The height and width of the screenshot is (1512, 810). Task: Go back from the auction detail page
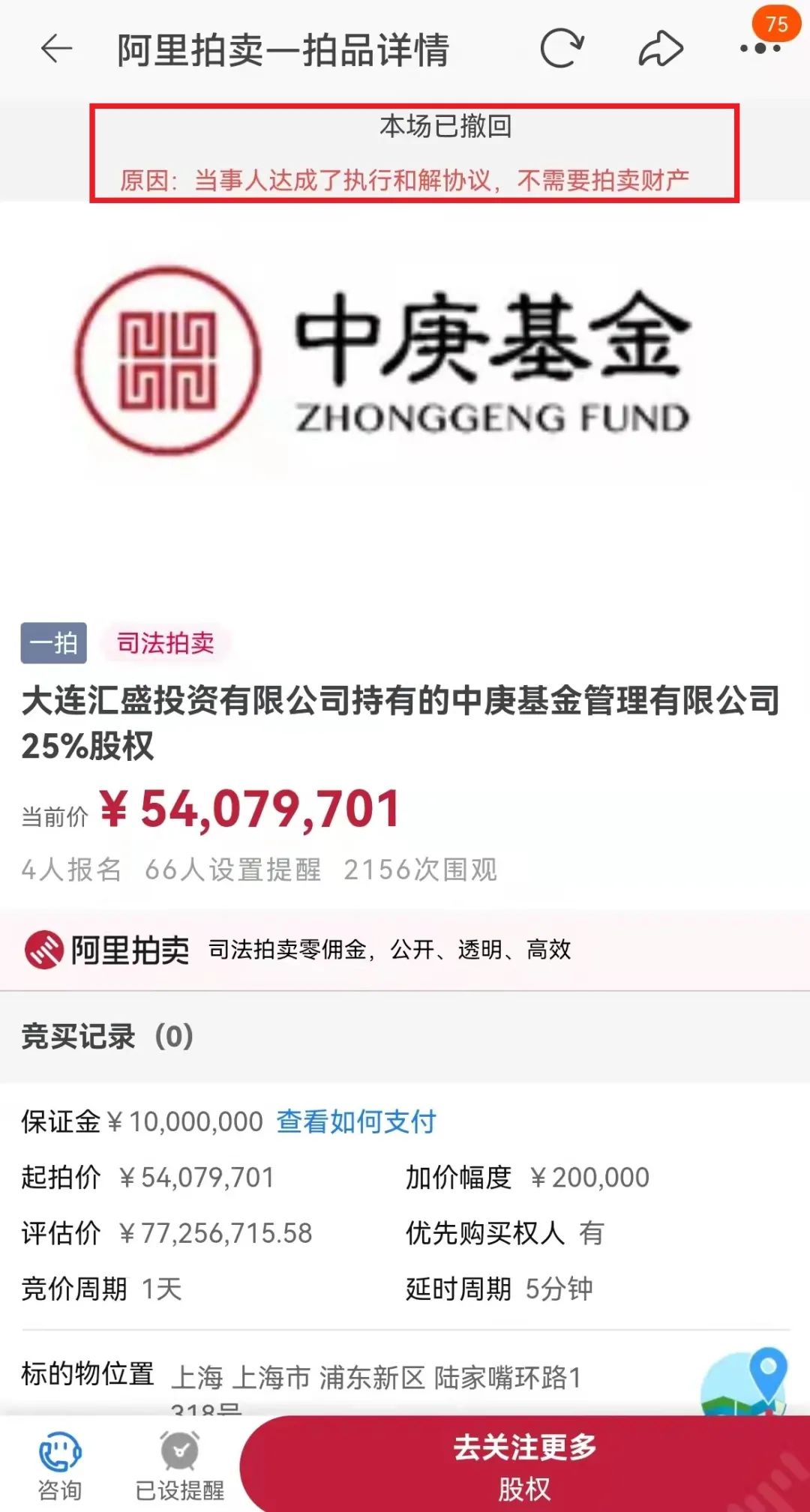[57, 50]
